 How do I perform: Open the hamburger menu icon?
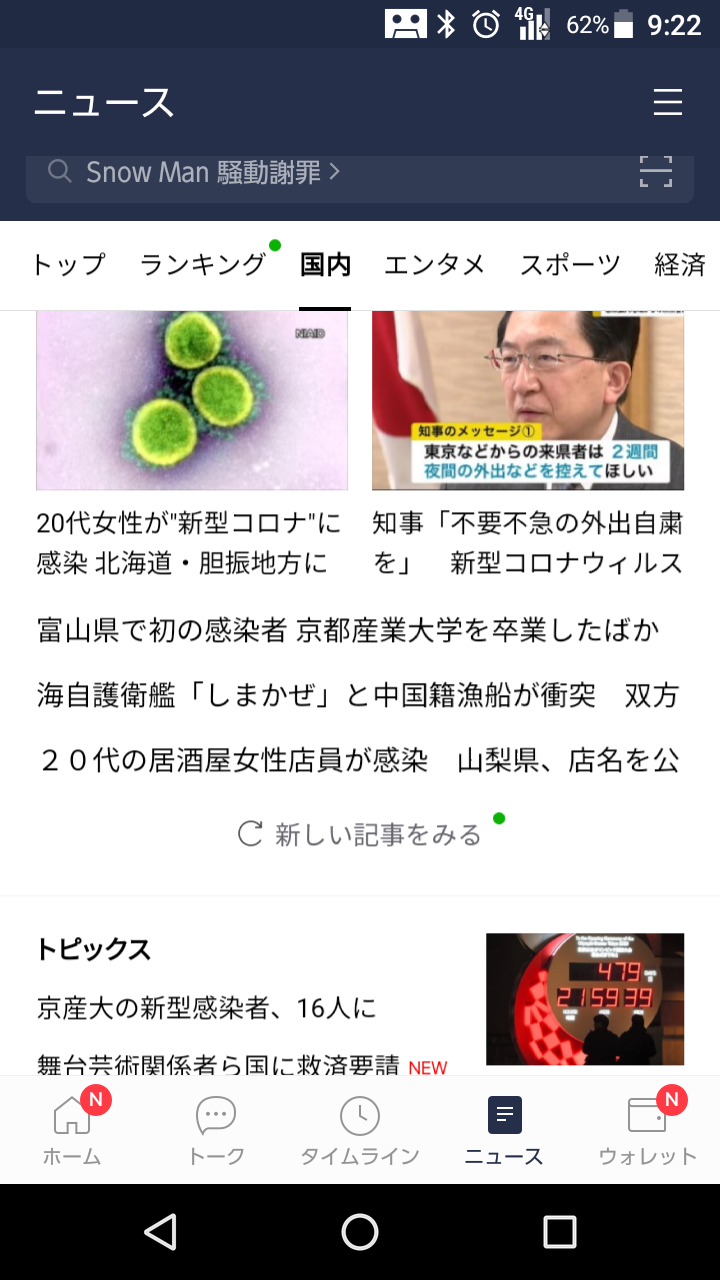[667, 102]
